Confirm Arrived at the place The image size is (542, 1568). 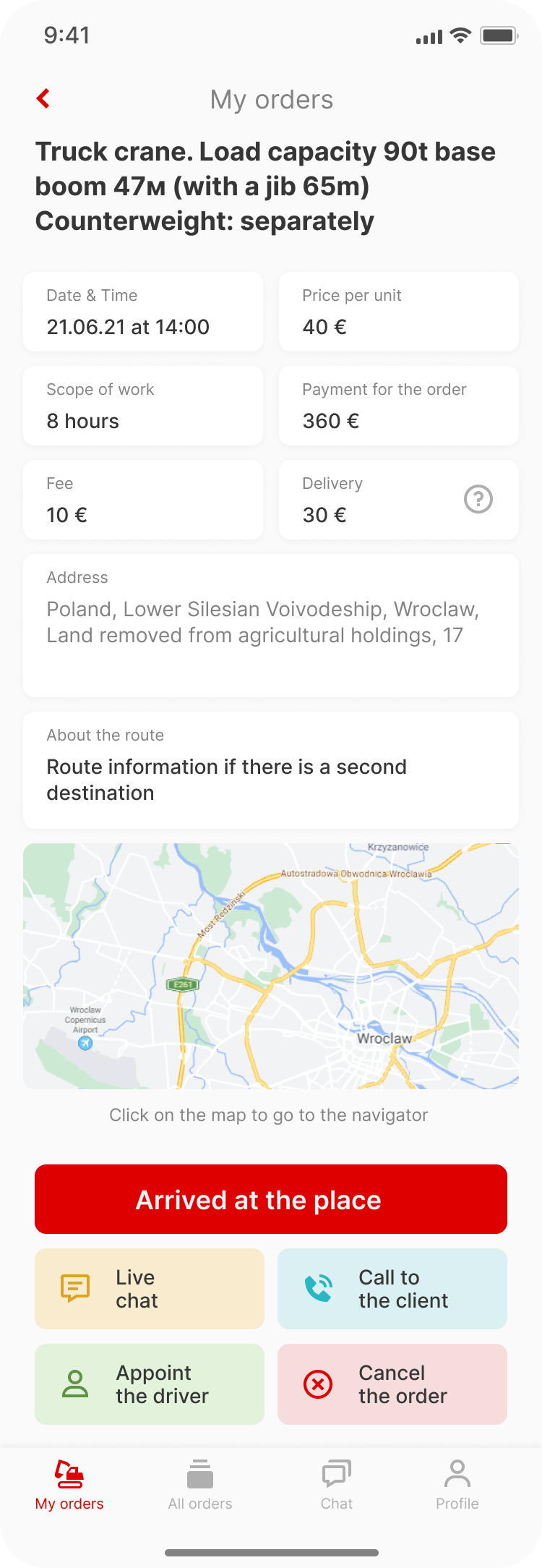pyautogui.click(x=271, y=1200)
